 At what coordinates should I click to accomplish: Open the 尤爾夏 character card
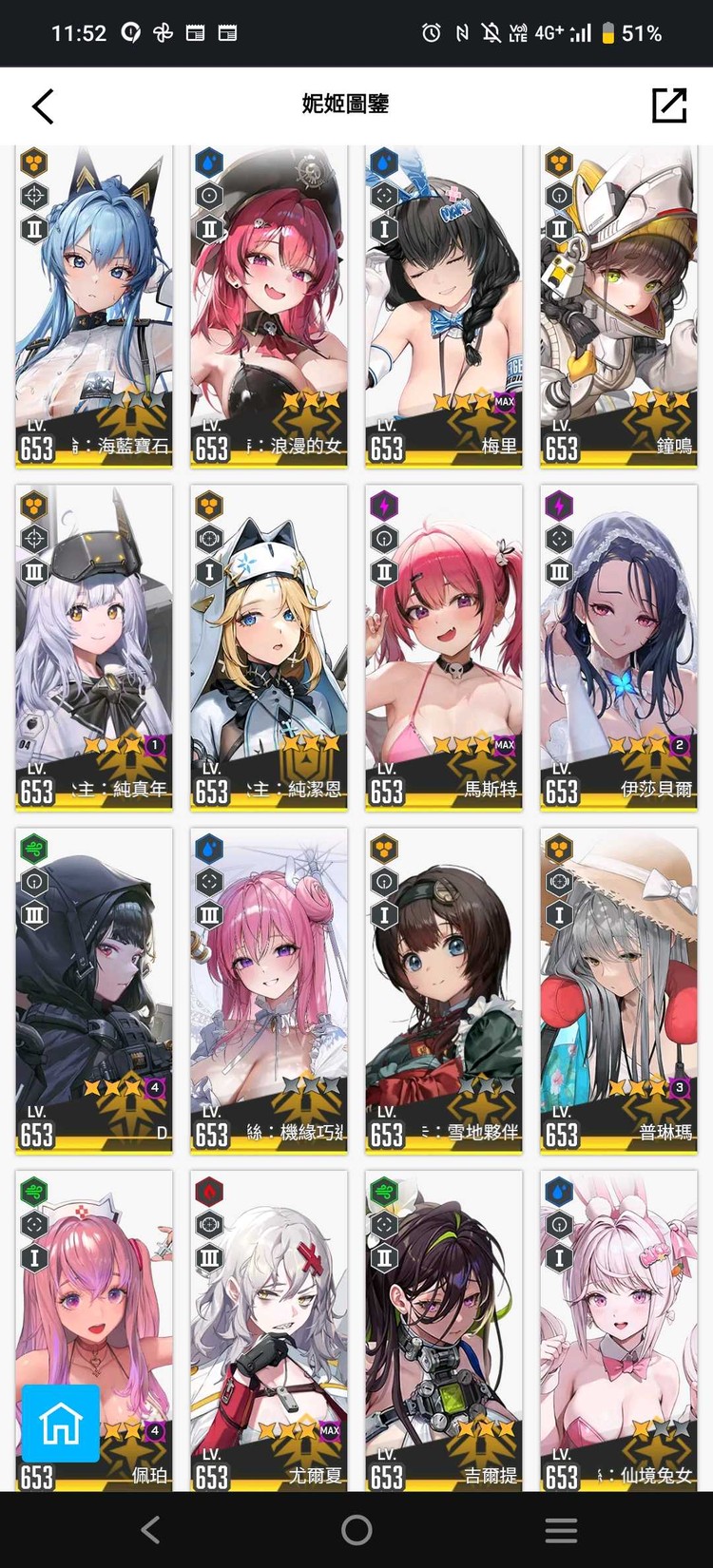coord(269,1330)
